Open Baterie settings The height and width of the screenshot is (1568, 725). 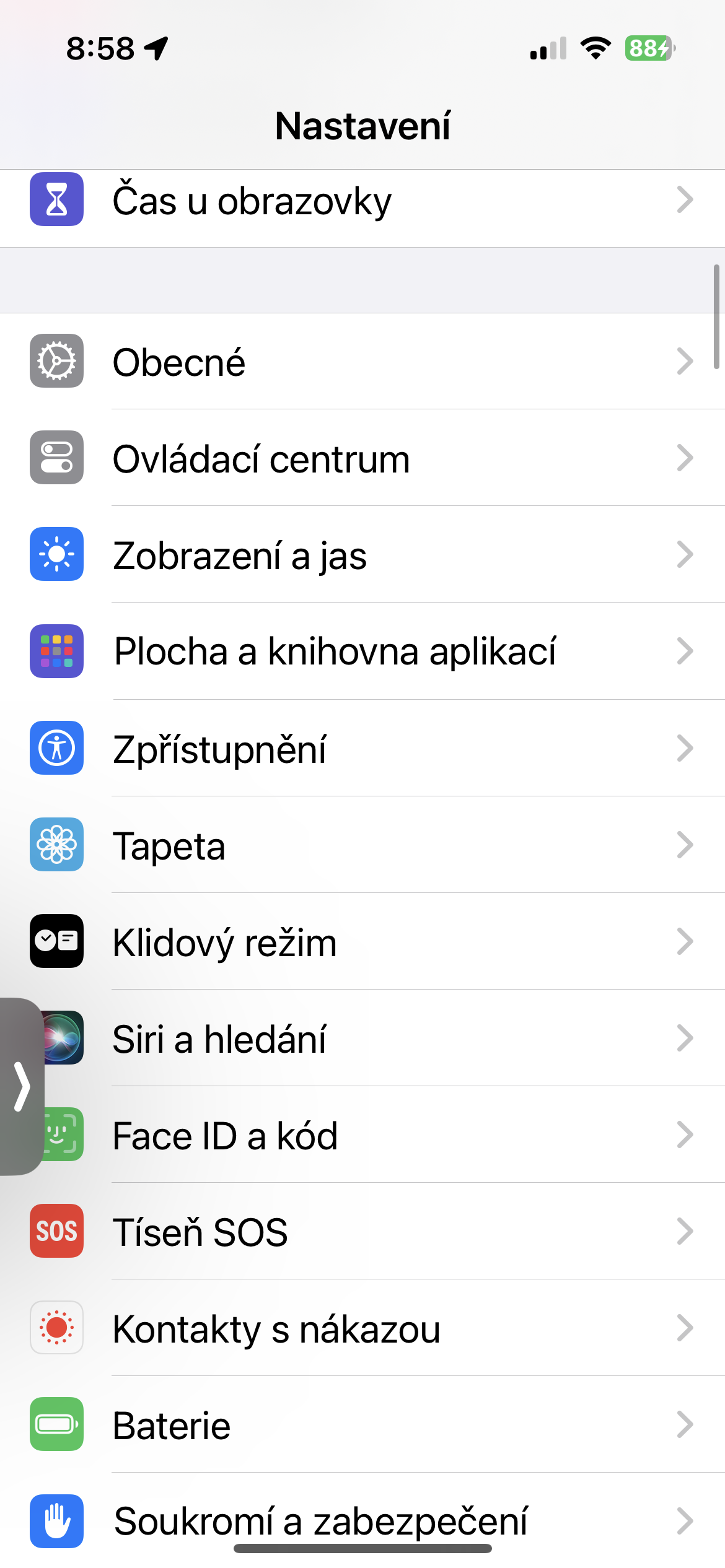[362, 1424]
